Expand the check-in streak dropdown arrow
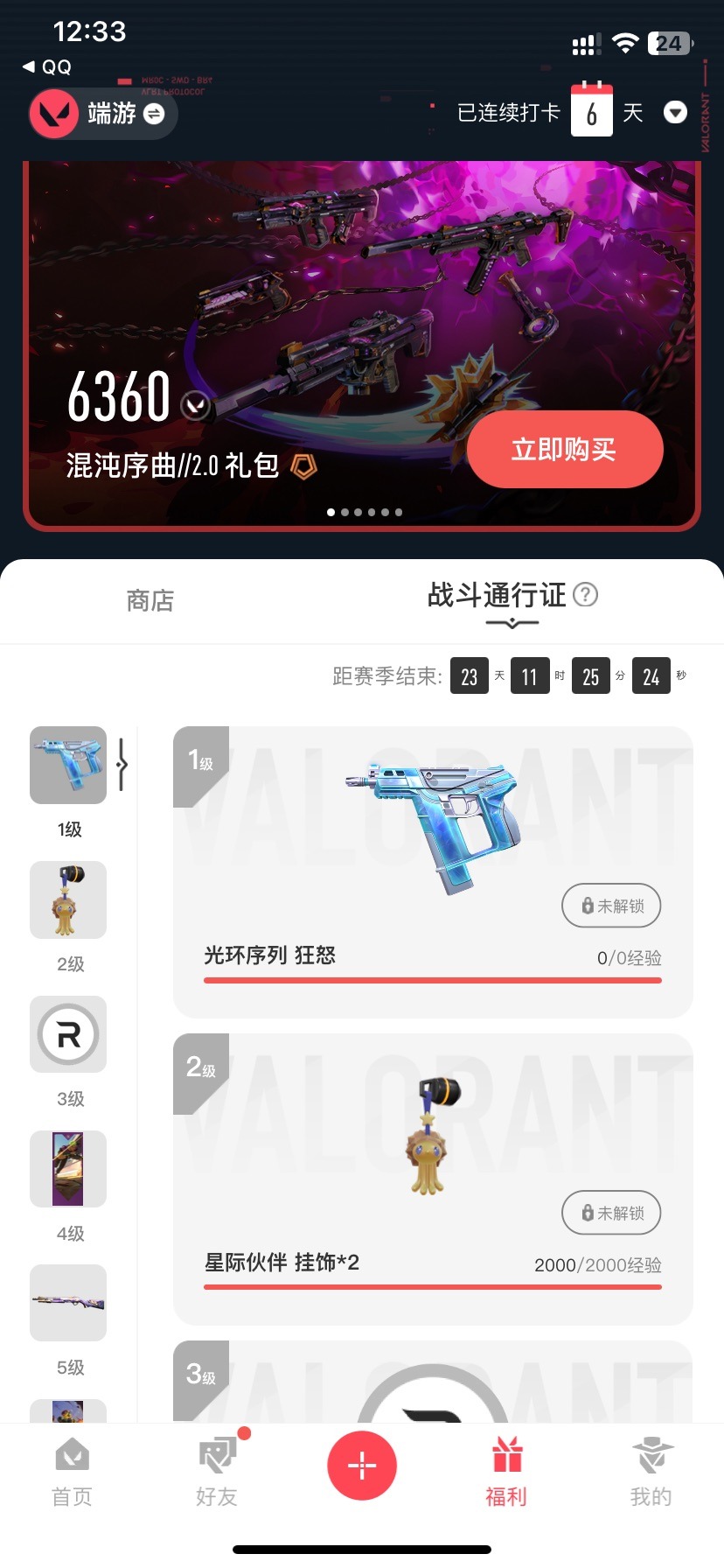 pos(675,113)
